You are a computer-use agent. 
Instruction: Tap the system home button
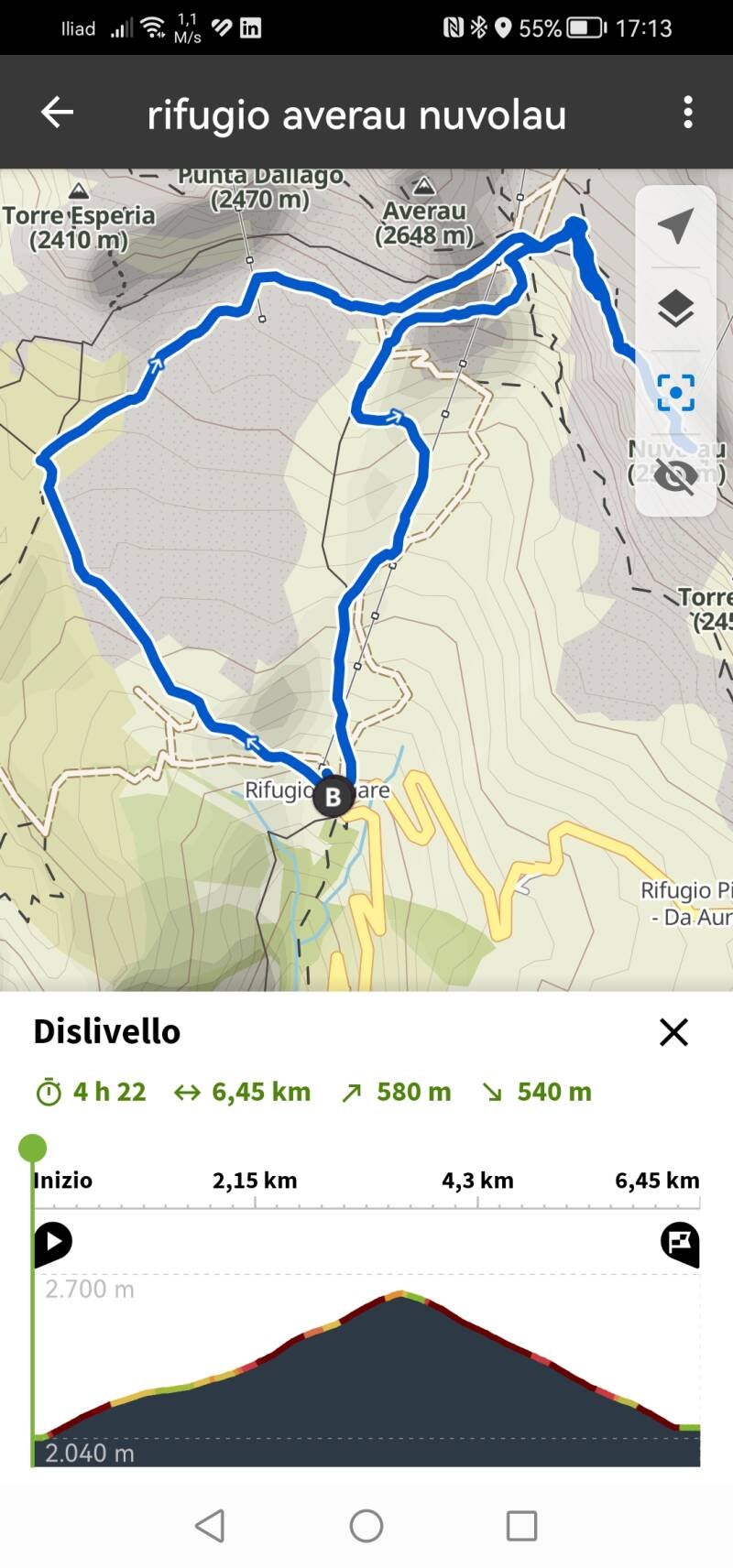coord(366,1526)
